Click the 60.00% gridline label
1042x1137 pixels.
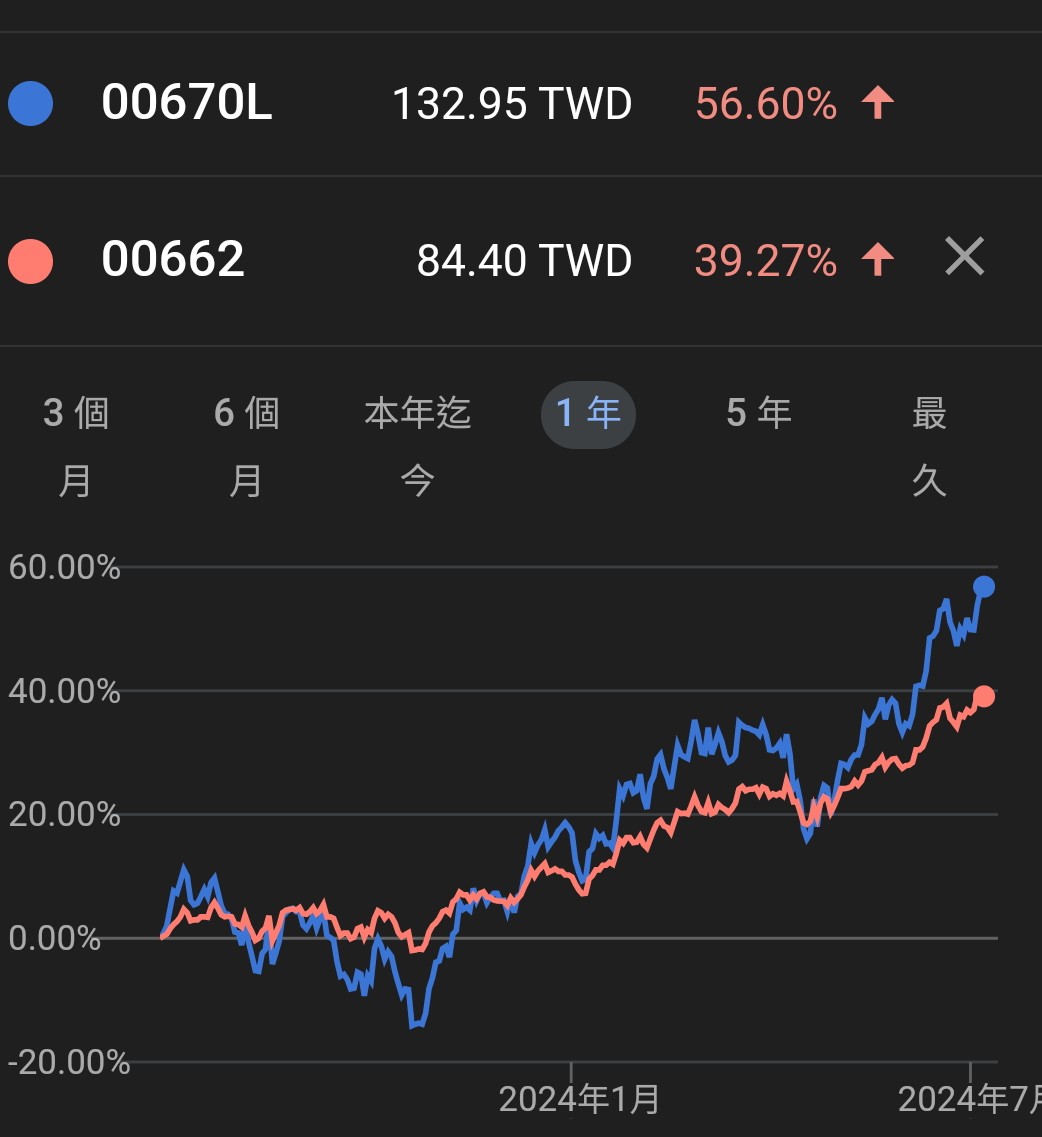click(67, 568)
